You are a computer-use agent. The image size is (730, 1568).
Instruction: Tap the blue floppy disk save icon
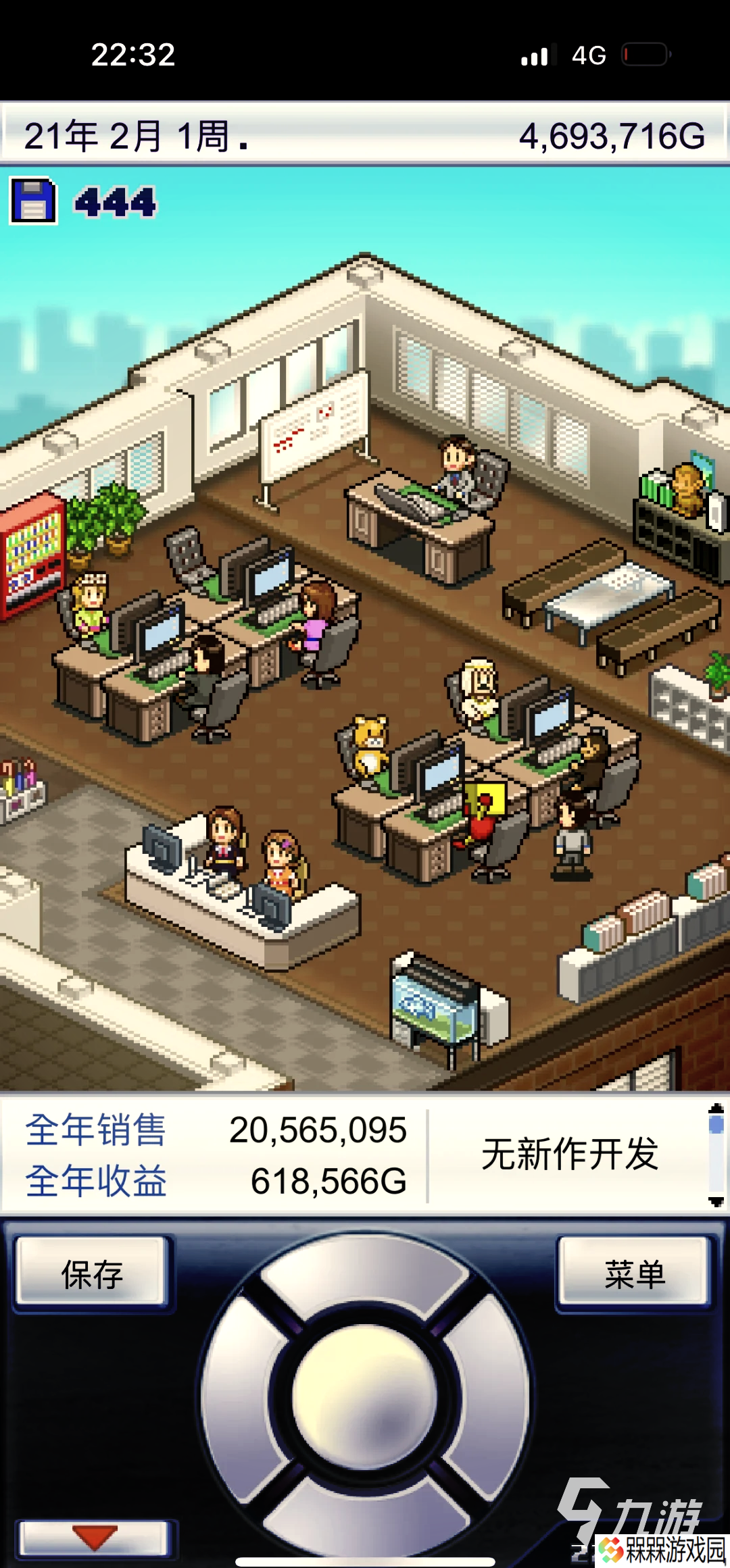33,201
